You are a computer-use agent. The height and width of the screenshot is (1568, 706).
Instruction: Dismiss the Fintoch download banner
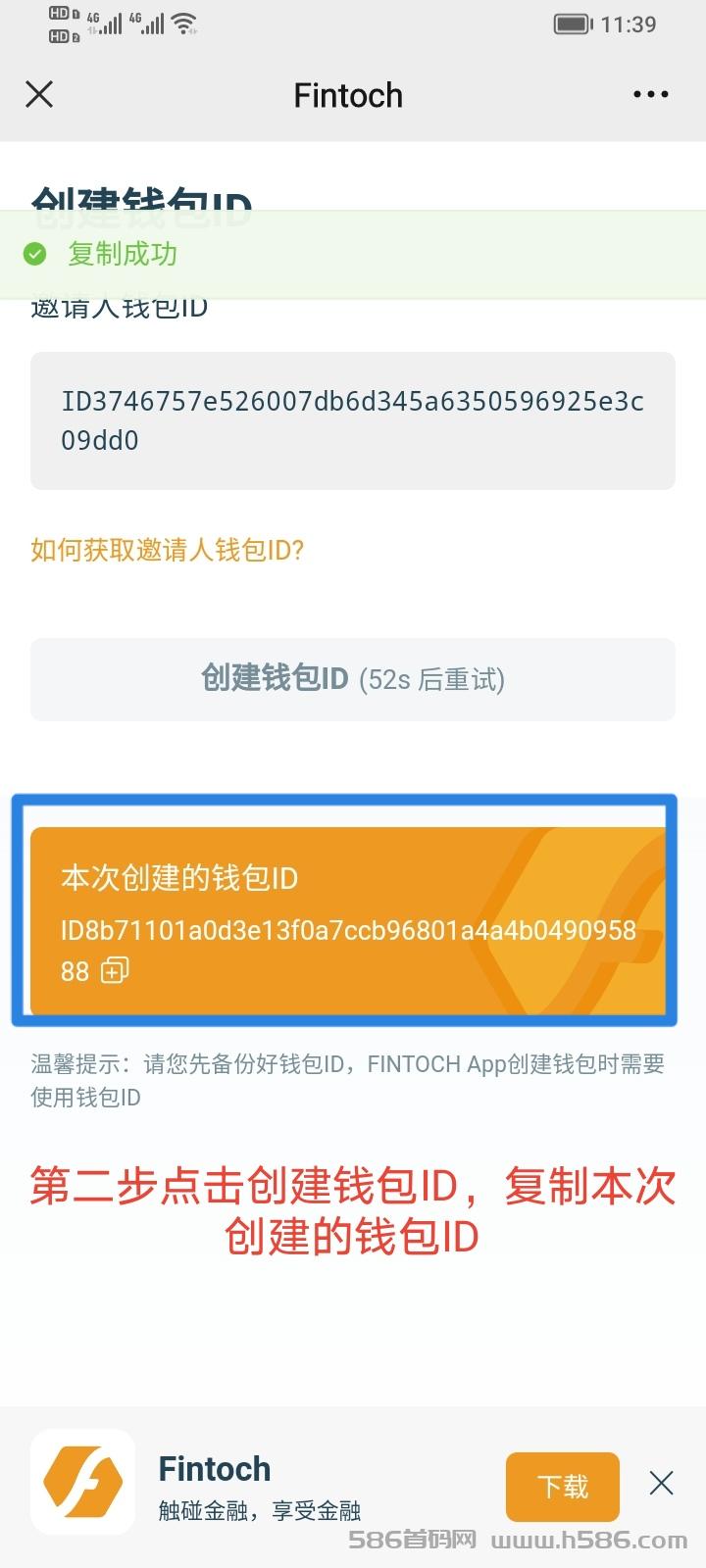pos(662,1483)
